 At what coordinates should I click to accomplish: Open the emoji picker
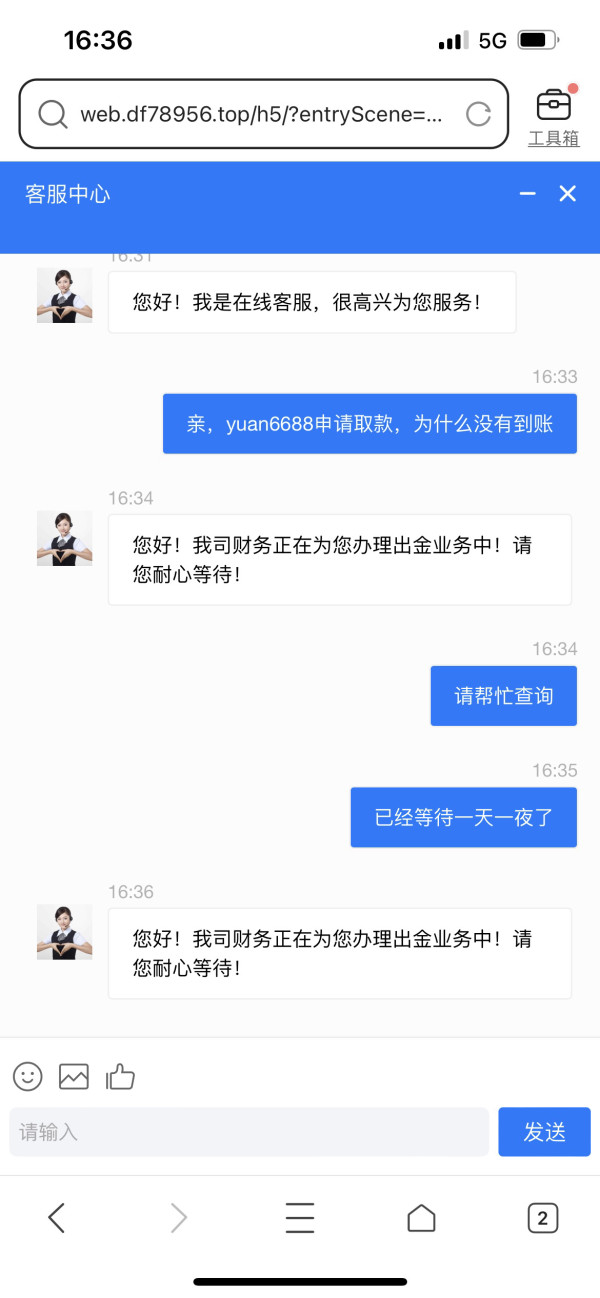pos(28,1076)
